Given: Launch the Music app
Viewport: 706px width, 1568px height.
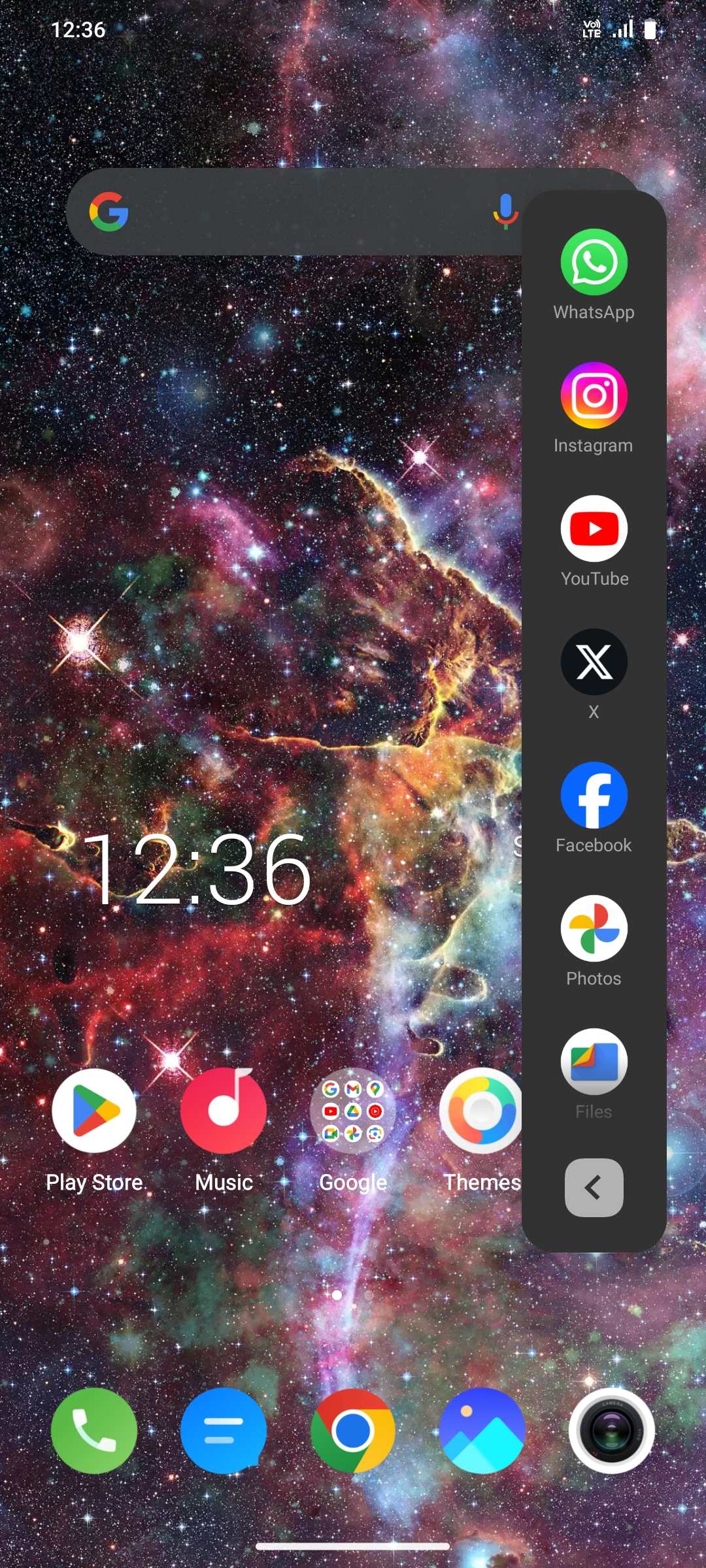Looking at the screenshot, I should (224, 1111).
